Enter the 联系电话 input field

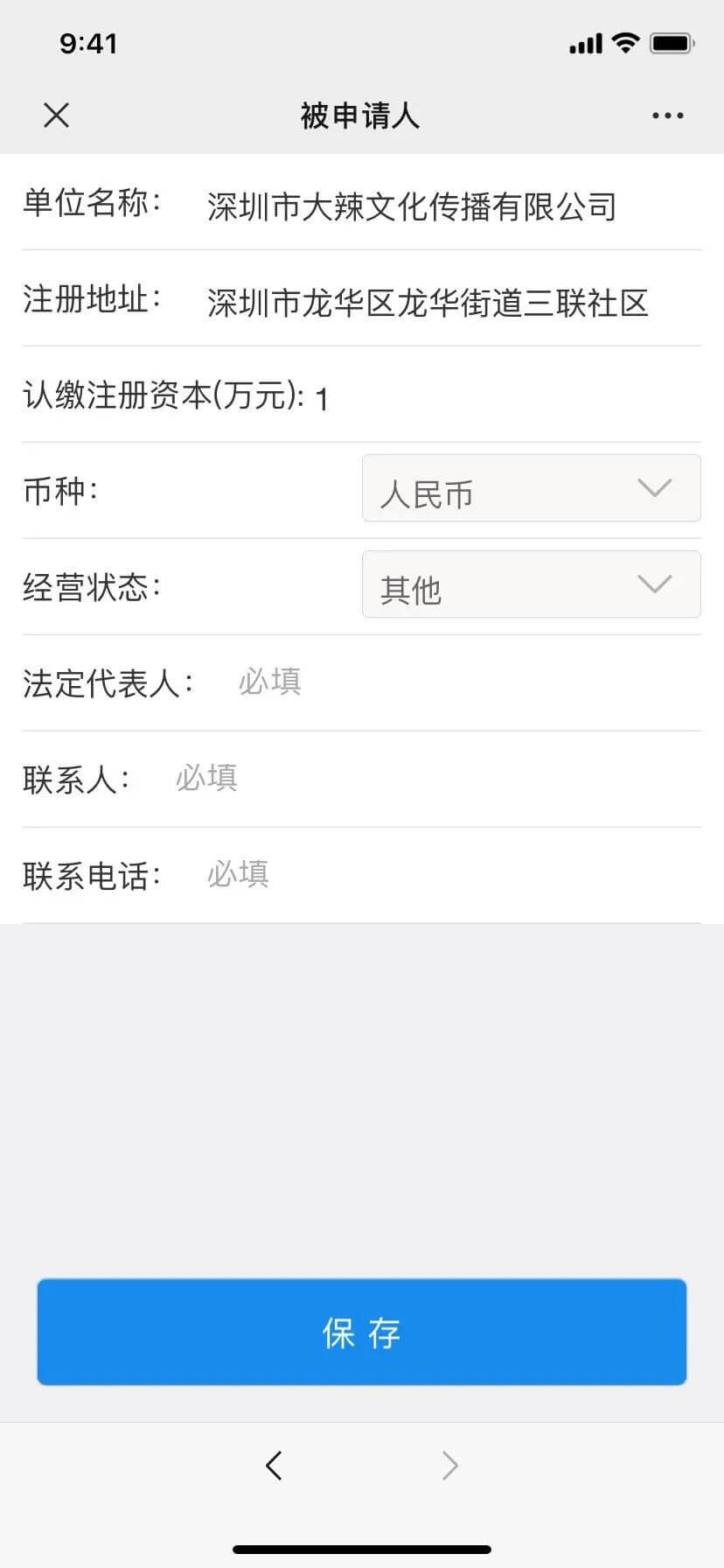point(446,875)
